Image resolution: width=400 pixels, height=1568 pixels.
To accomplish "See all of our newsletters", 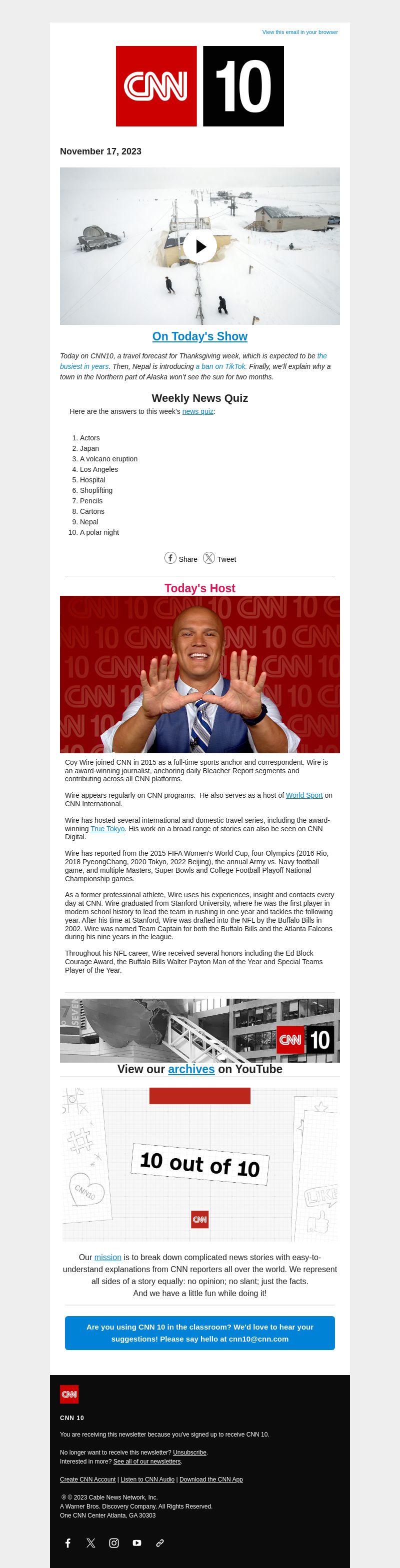I will (x=146, y=1462).
